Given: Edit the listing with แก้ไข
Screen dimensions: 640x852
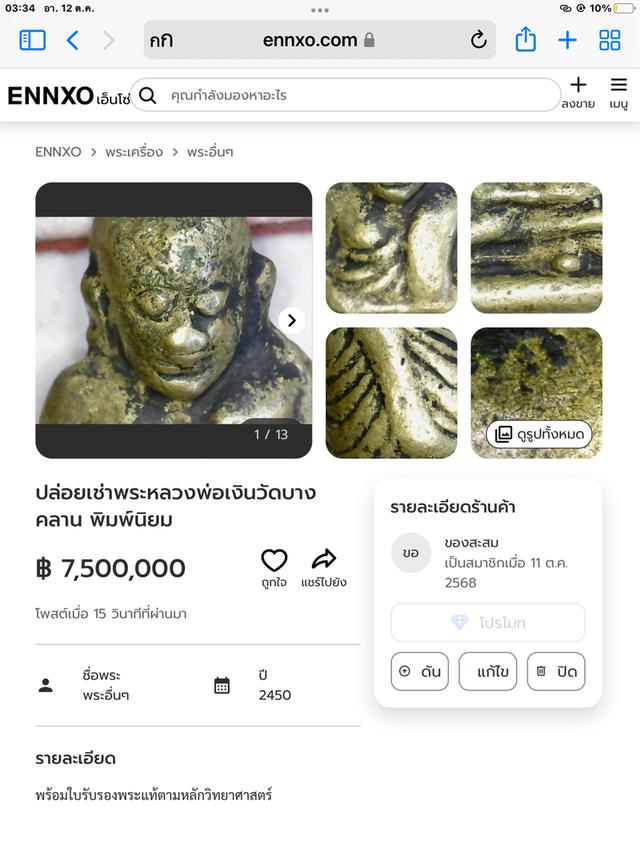Looking at the screenshot, I should tap(488, 671).
